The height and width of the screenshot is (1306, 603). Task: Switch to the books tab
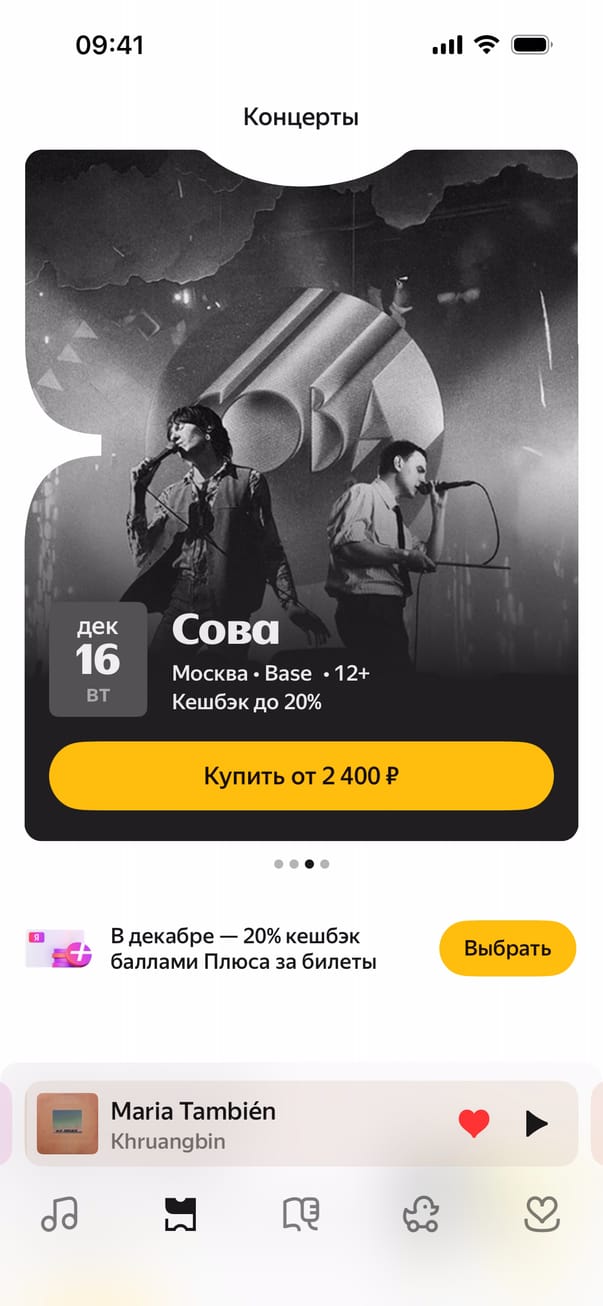(x=300, y=1215)
